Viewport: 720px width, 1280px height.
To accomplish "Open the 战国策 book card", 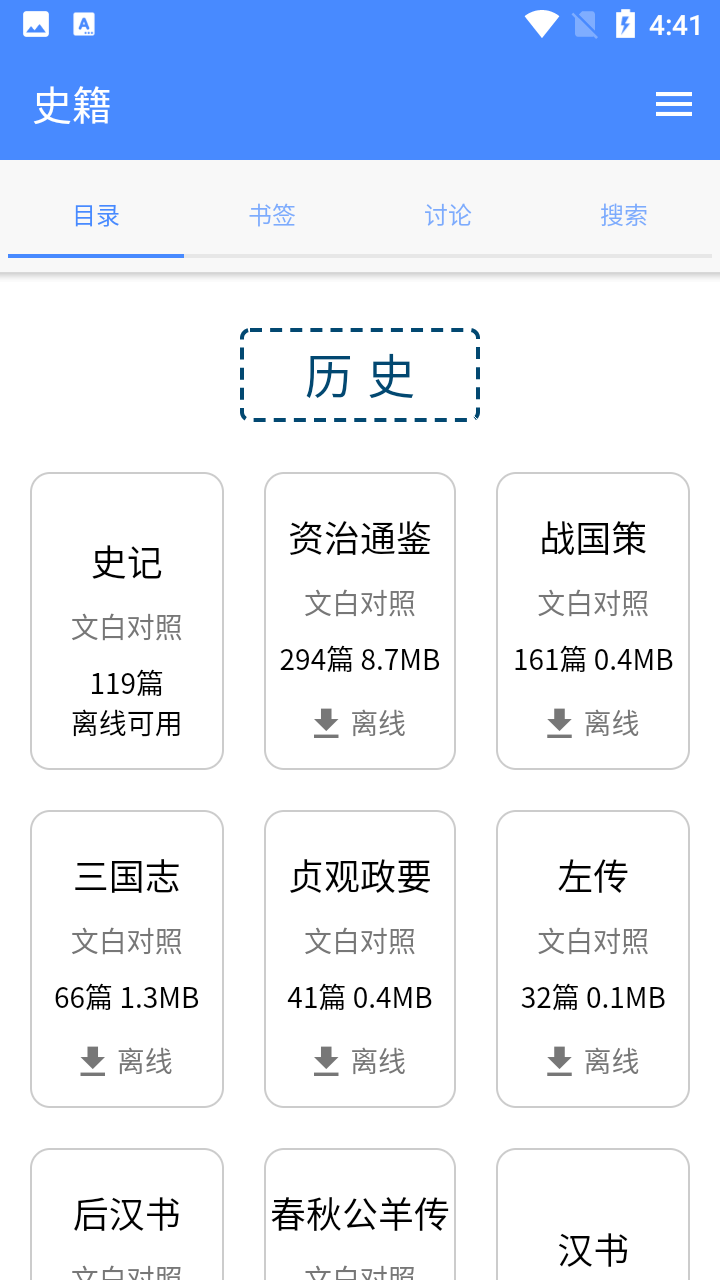I will click(x=593, y=621).
